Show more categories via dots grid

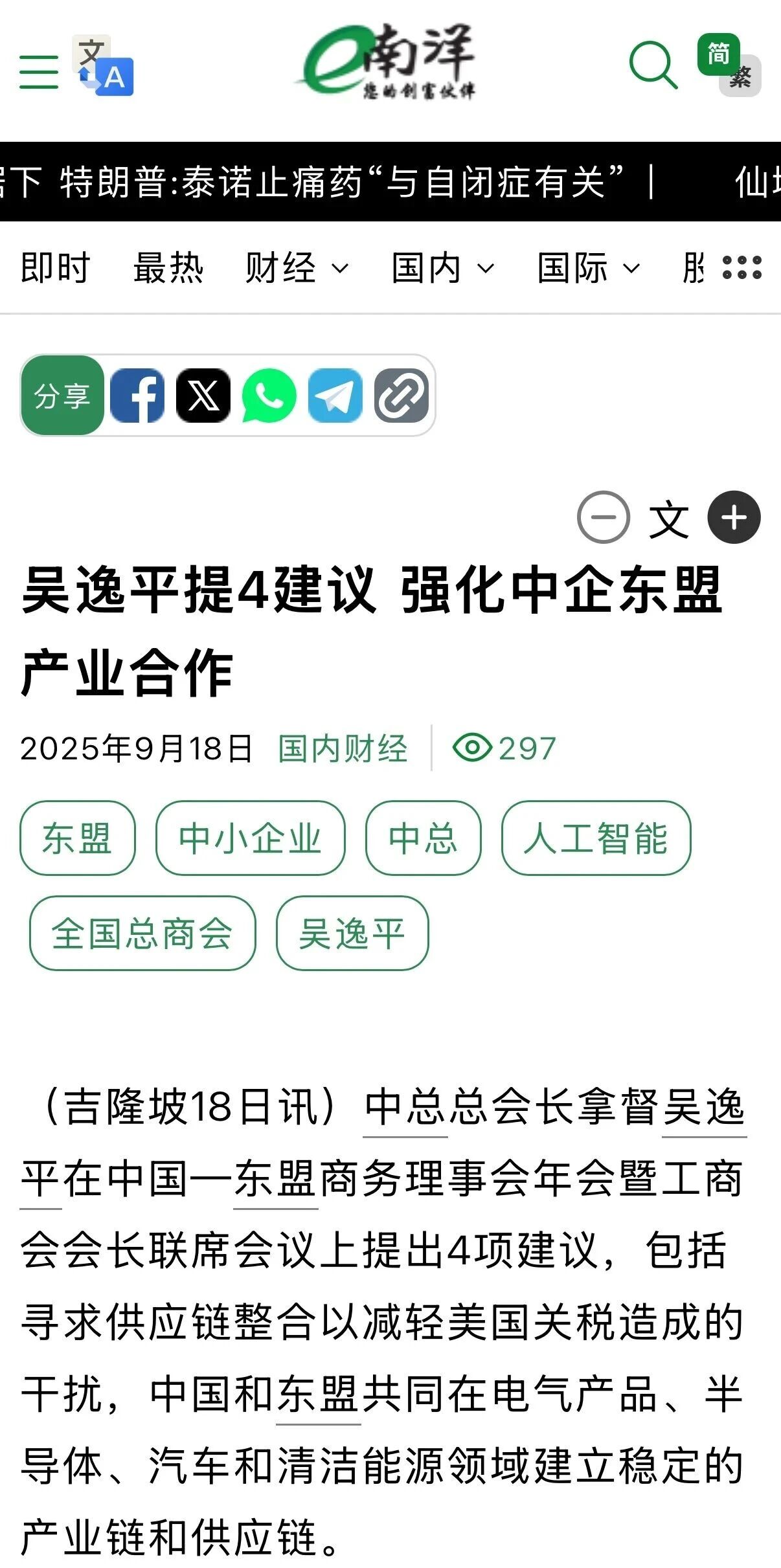click(741, 267)
